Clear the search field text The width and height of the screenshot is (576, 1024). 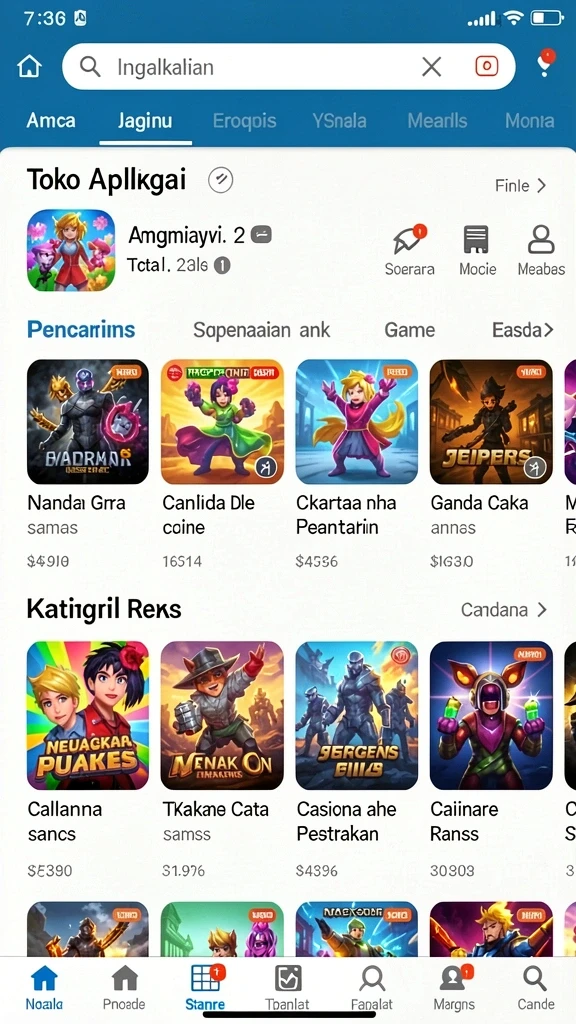(x=431, y=67)
